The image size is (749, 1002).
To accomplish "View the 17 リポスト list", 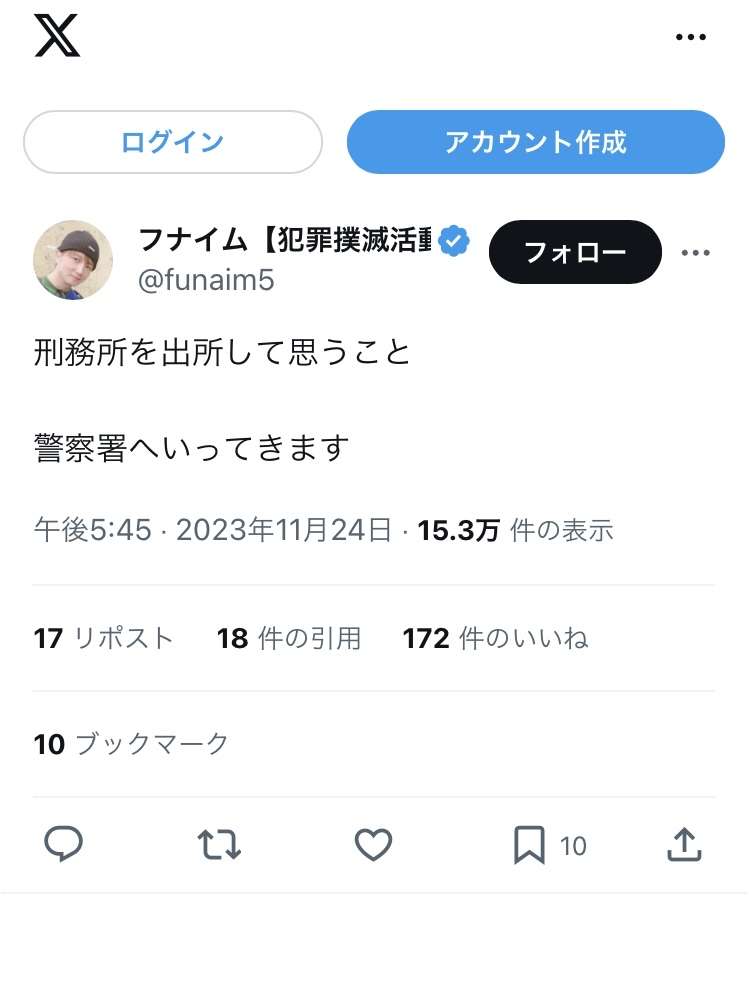I will tap(103, 638).
